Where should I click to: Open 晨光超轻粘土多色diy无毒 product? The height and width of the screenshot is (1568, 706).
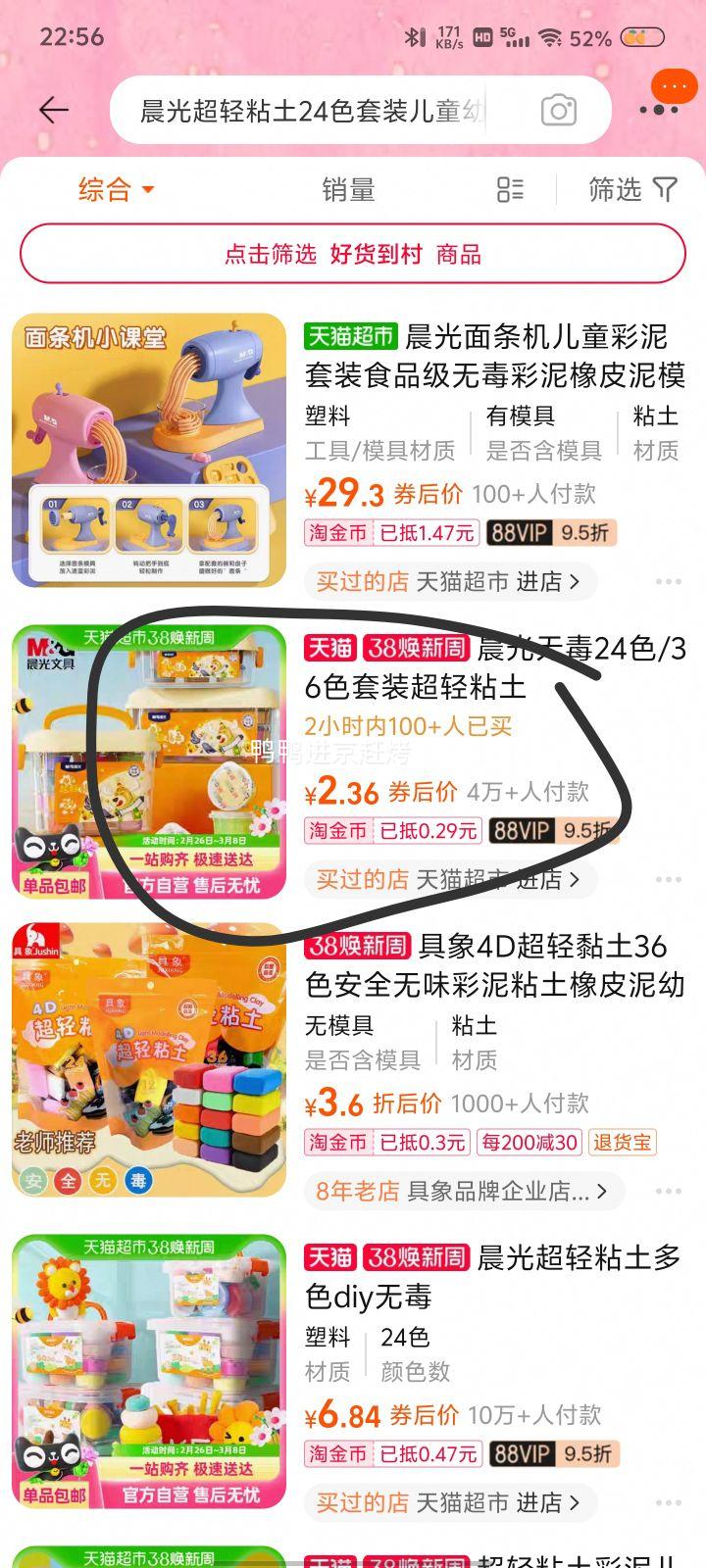click(x=495, y=1276)
